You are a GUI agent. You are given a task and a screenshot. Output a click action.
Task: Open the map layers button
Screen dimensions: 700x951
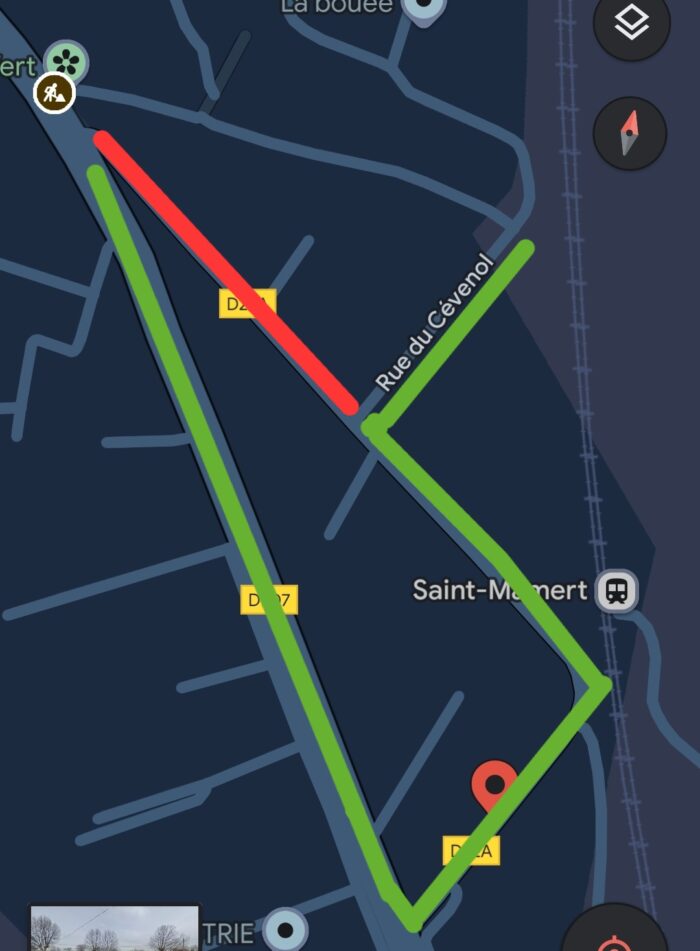(x=631, y=24)
